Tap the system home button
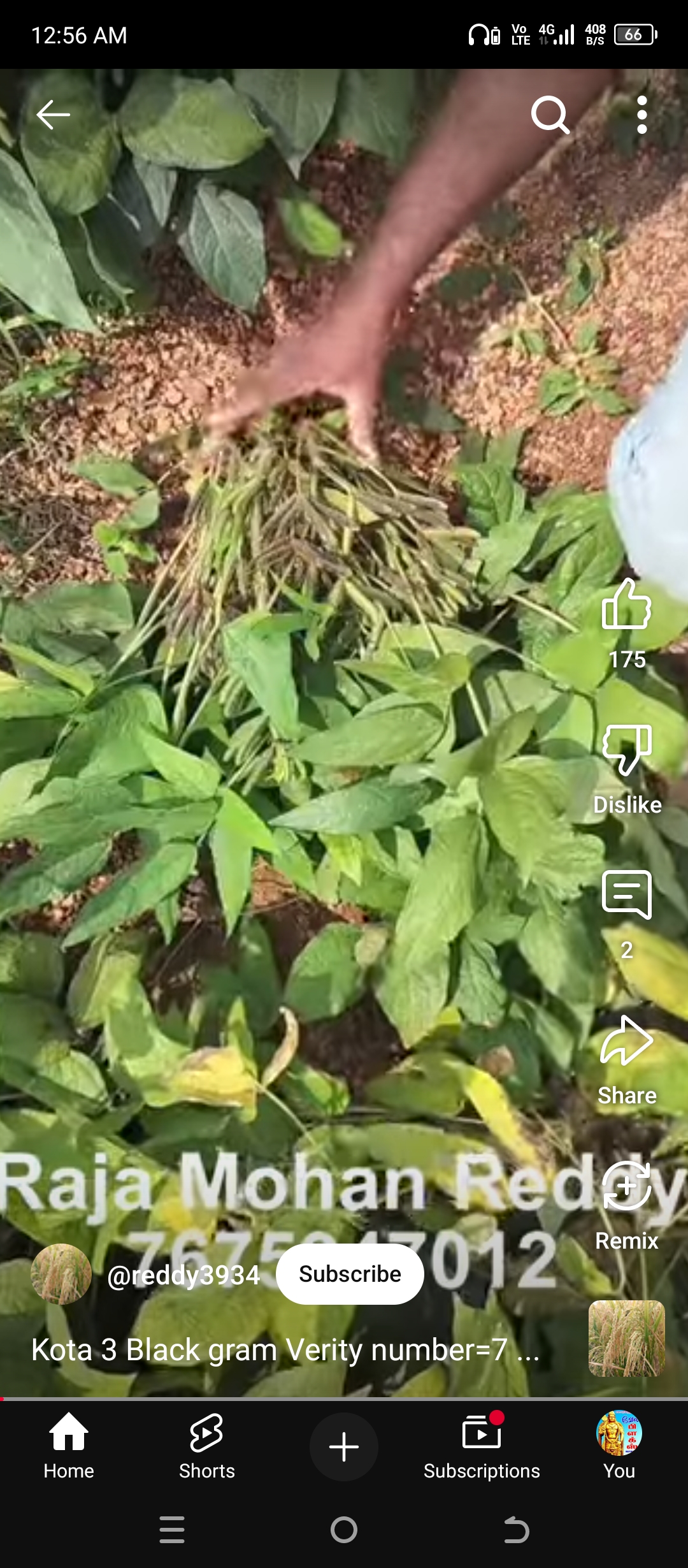 point(344,1529)
